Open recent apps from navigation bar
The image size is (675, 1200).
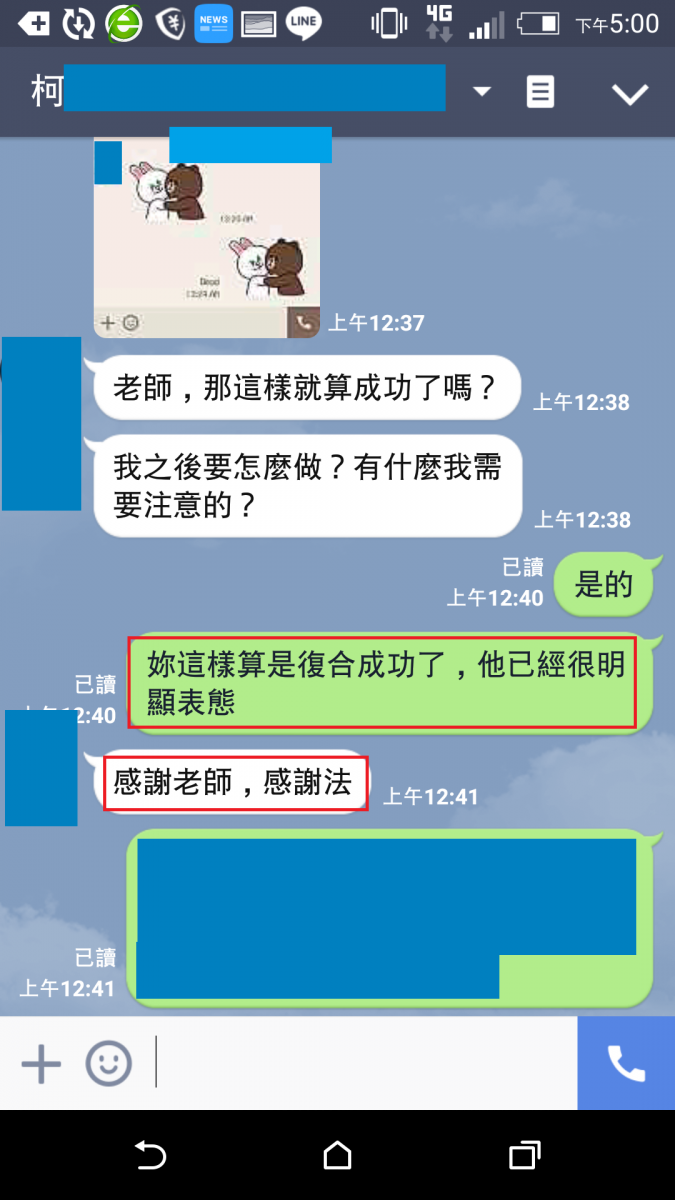[524, 1156]
